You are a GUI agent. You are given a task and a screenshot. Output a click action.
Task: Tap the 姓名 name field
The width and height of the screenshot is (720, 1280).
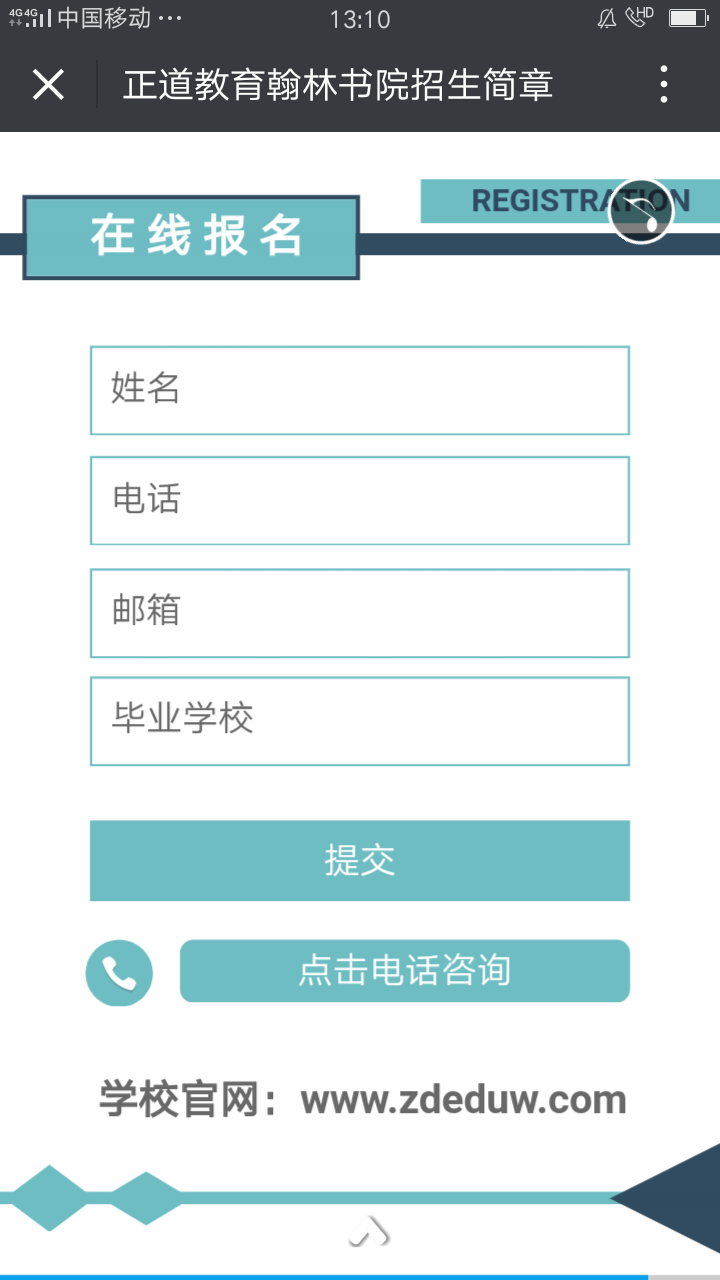[x=360, y=390]
